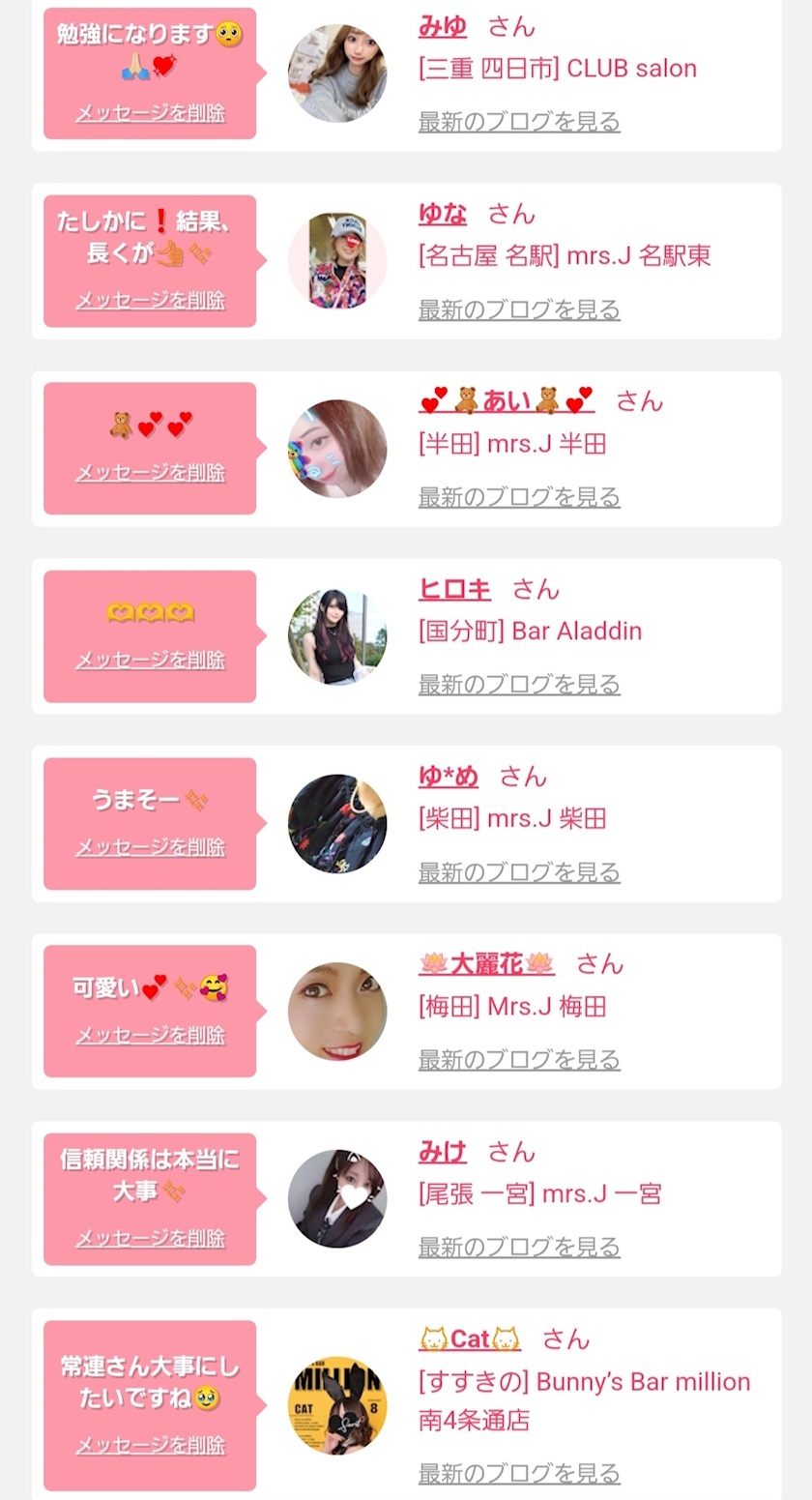Open あい's profile name link
The height and width of the screenshot is (1500, 812).
tap(507, 400)
